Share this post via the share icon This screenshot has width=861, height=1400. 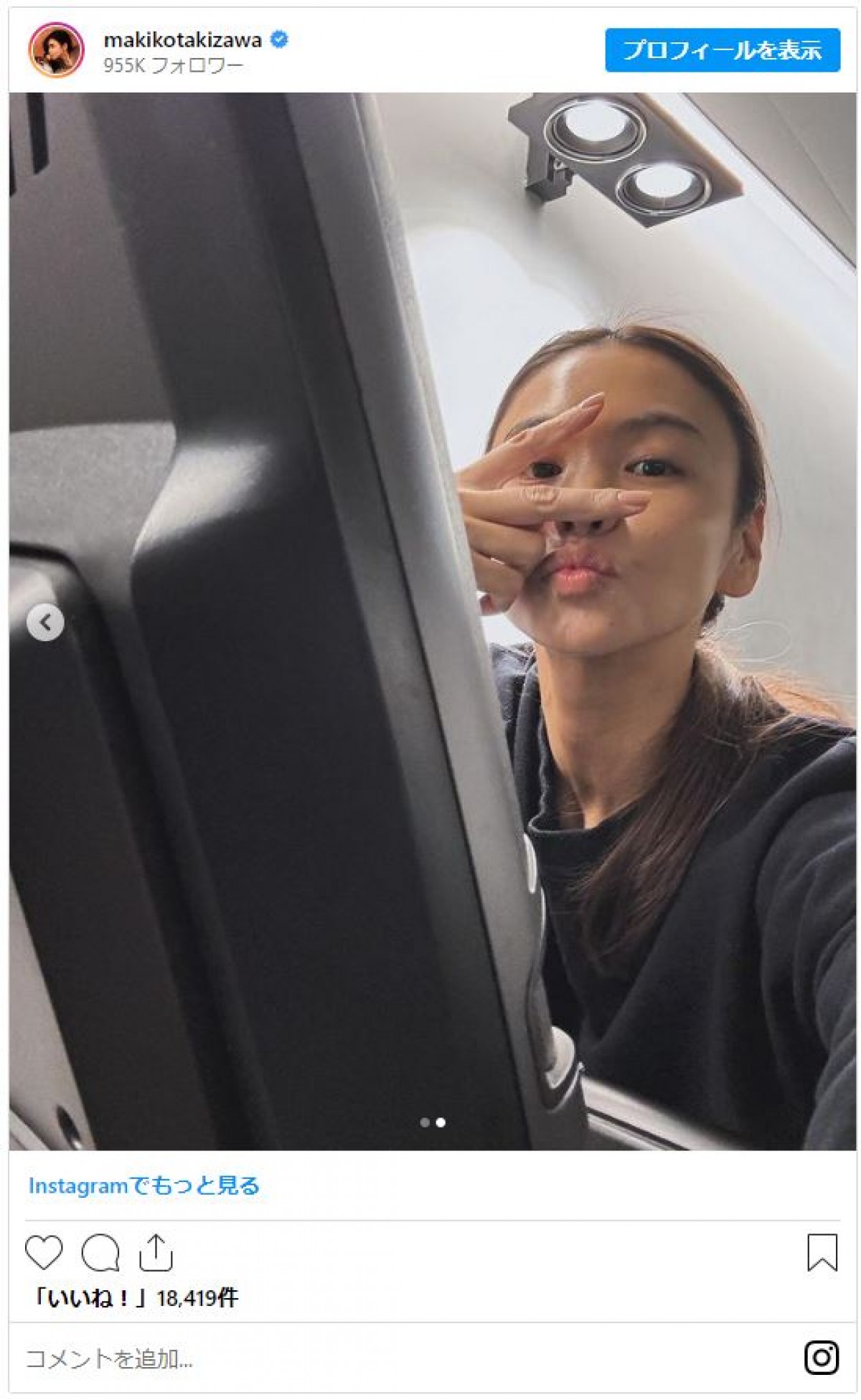pos(156,1252)
